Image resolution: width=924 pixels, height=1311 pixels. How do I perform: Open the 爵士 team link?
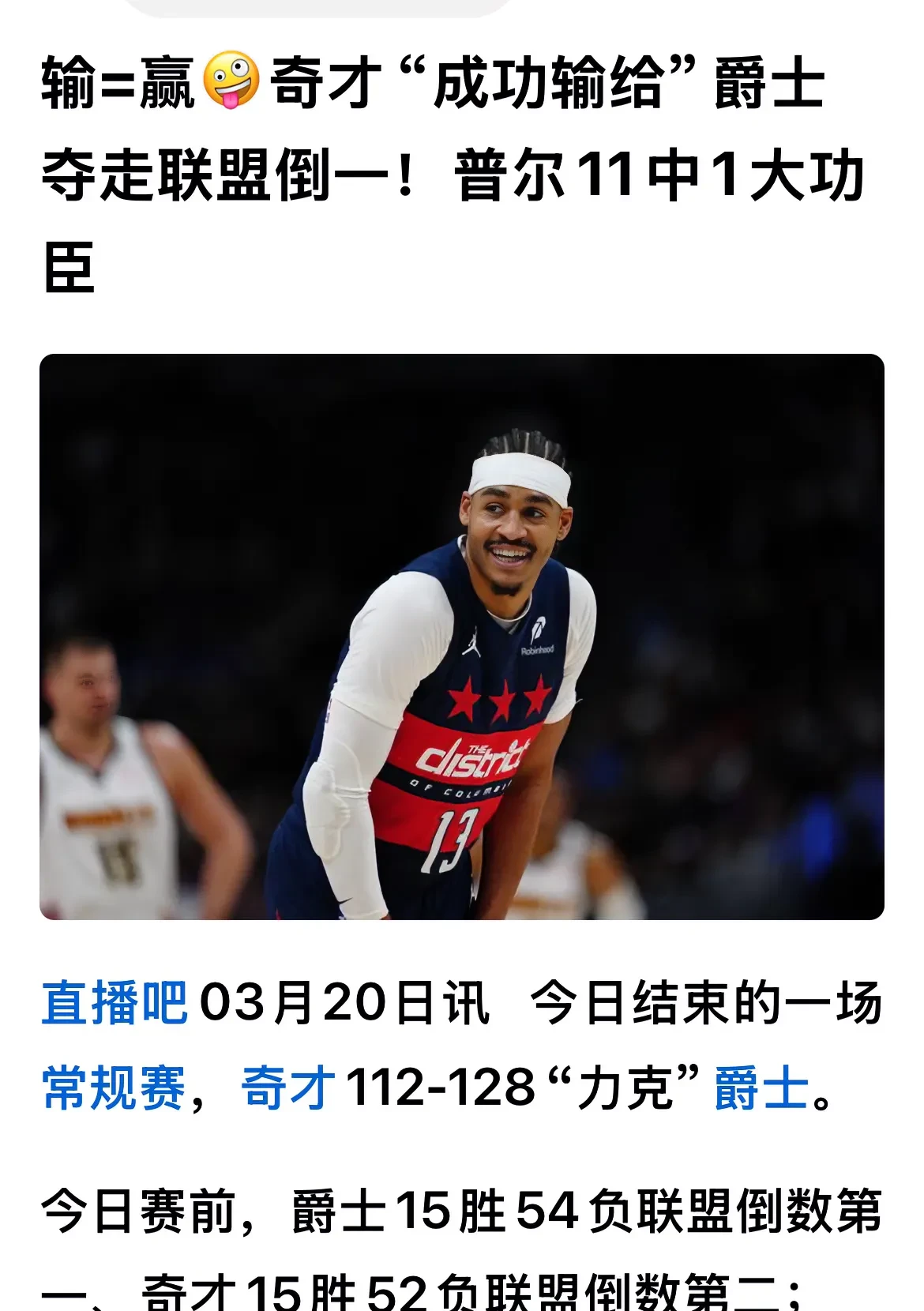click(761, 1088)
